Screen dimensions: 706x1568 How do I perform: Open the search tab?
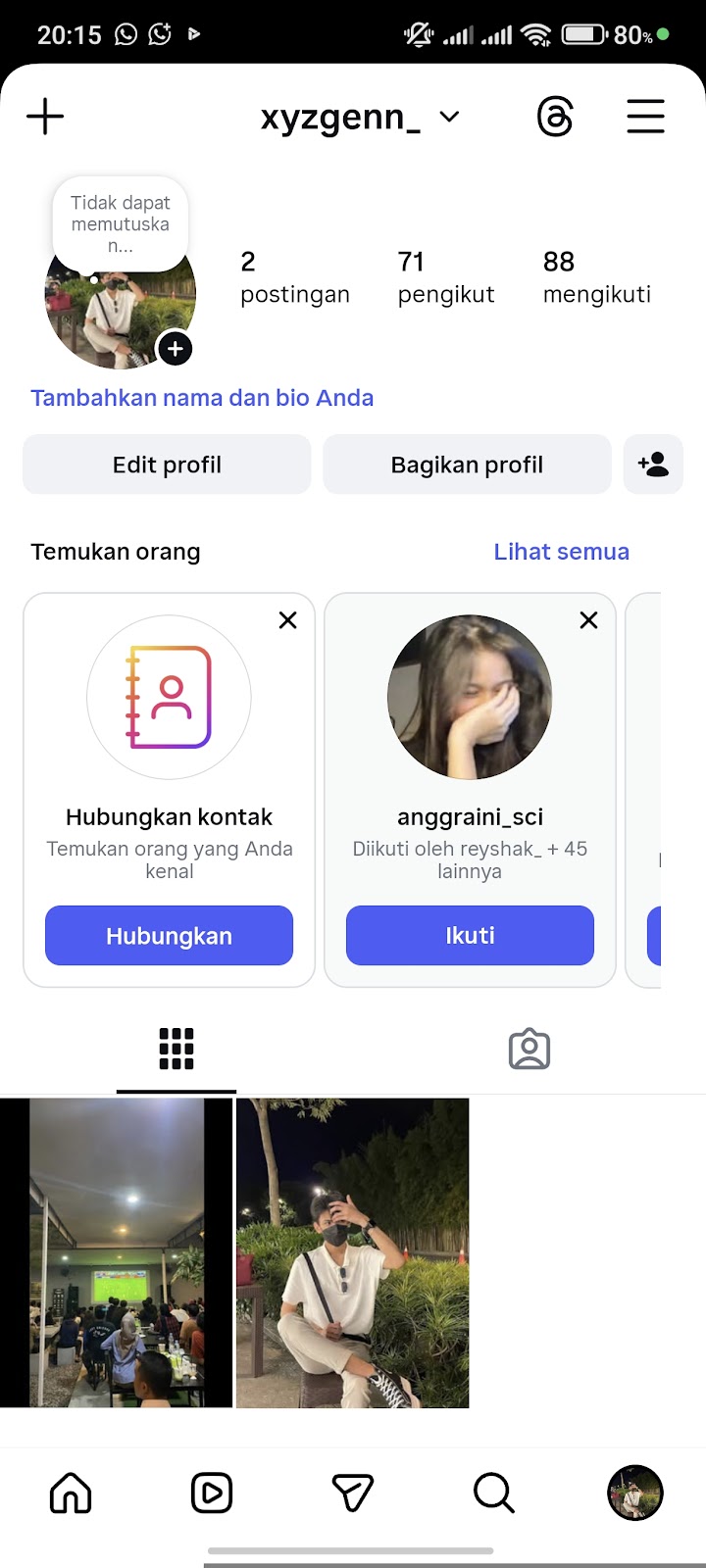coord(493,1493)
